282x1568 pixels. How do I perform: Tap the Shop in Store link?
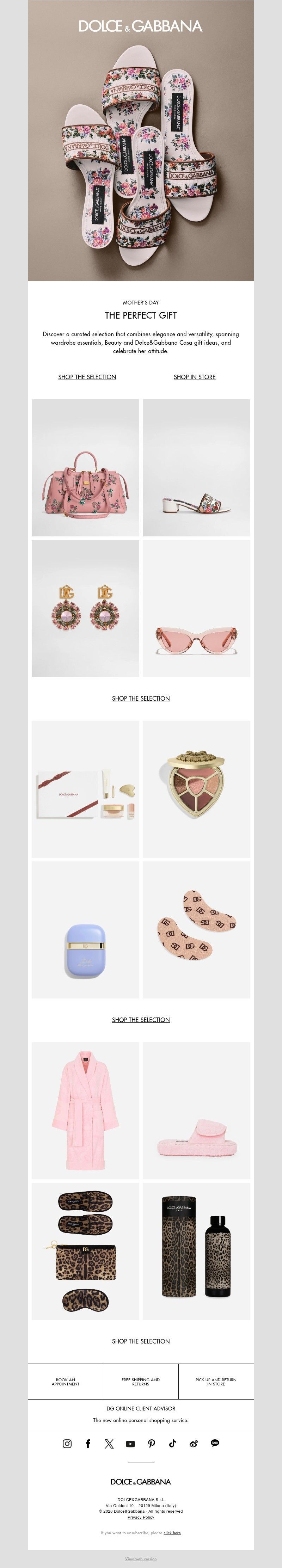coord(194,377)
